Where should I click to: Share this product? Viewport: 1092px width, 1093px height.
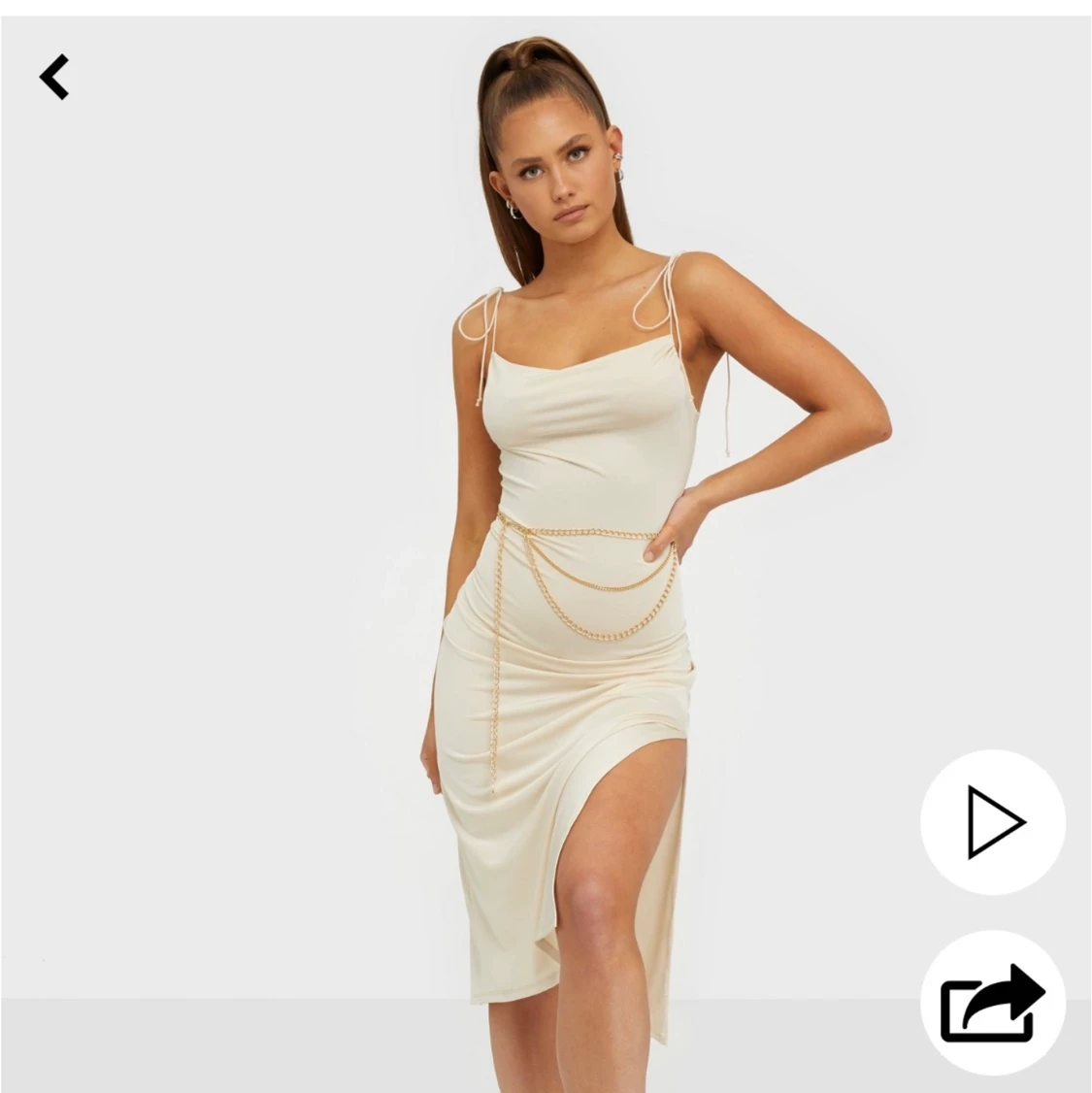(x=992, y=1002)
